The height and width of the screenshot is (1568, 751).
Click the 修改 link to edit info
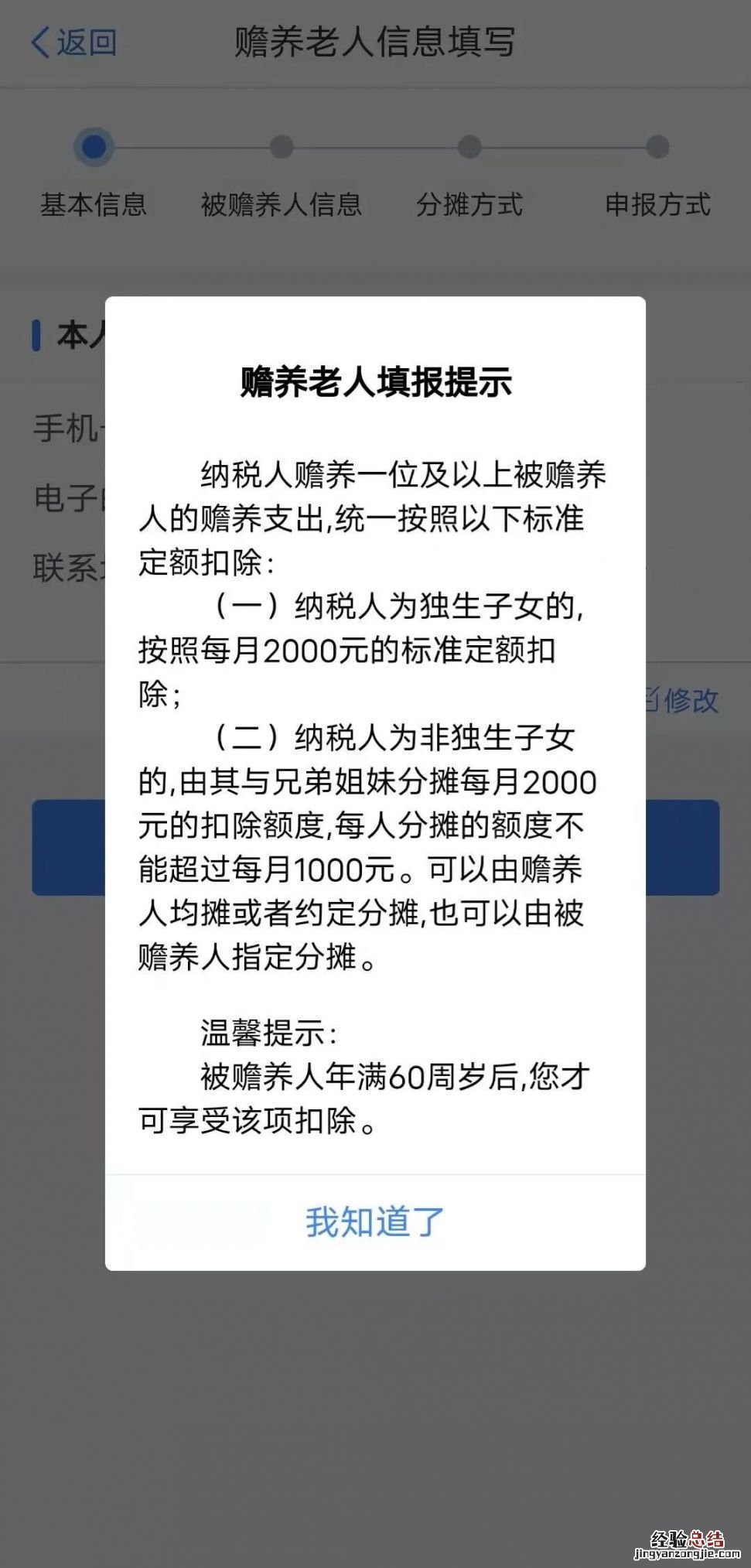pos(691,699)
